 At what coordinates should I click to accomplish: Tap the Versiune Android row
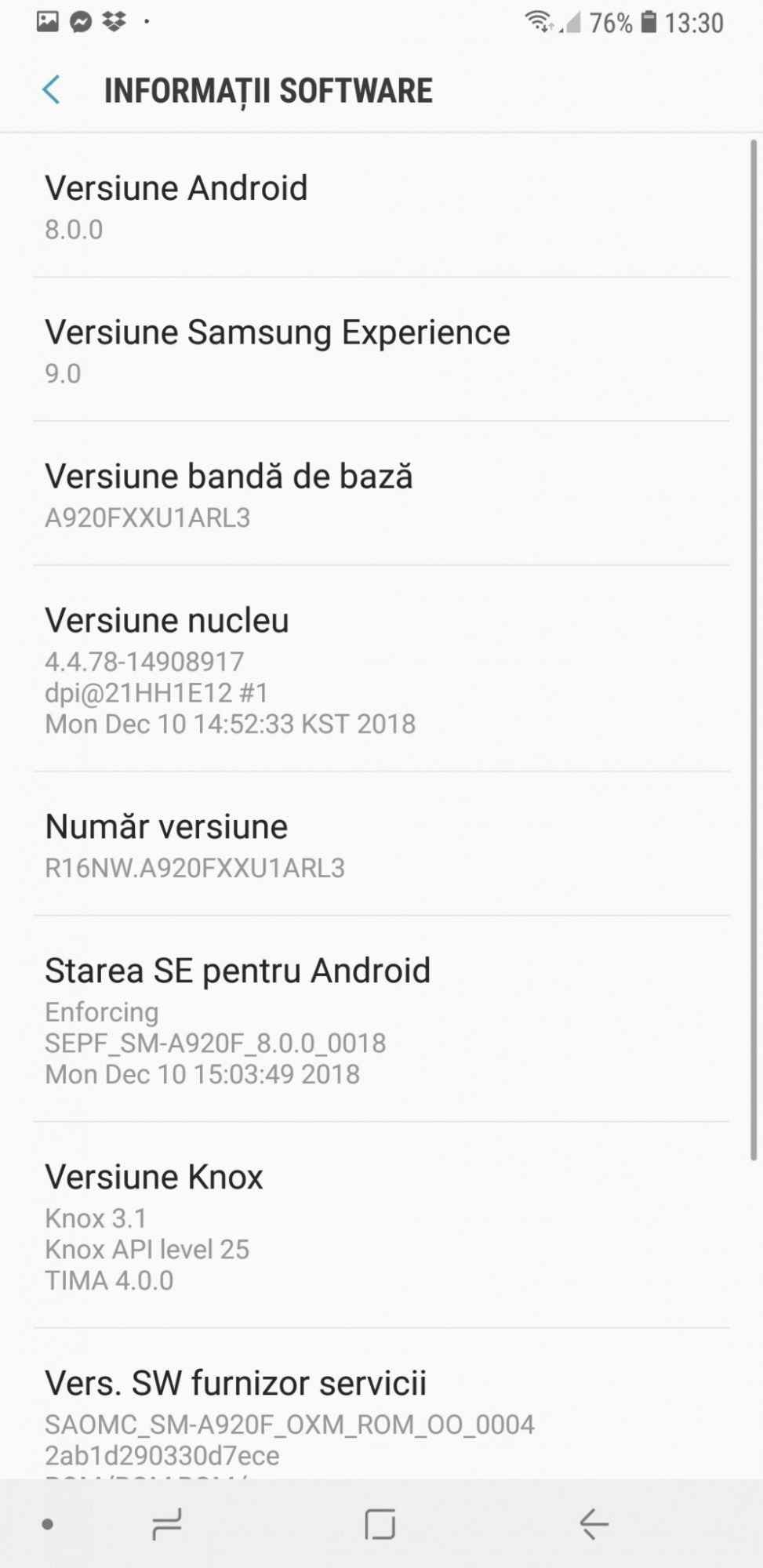381,206
